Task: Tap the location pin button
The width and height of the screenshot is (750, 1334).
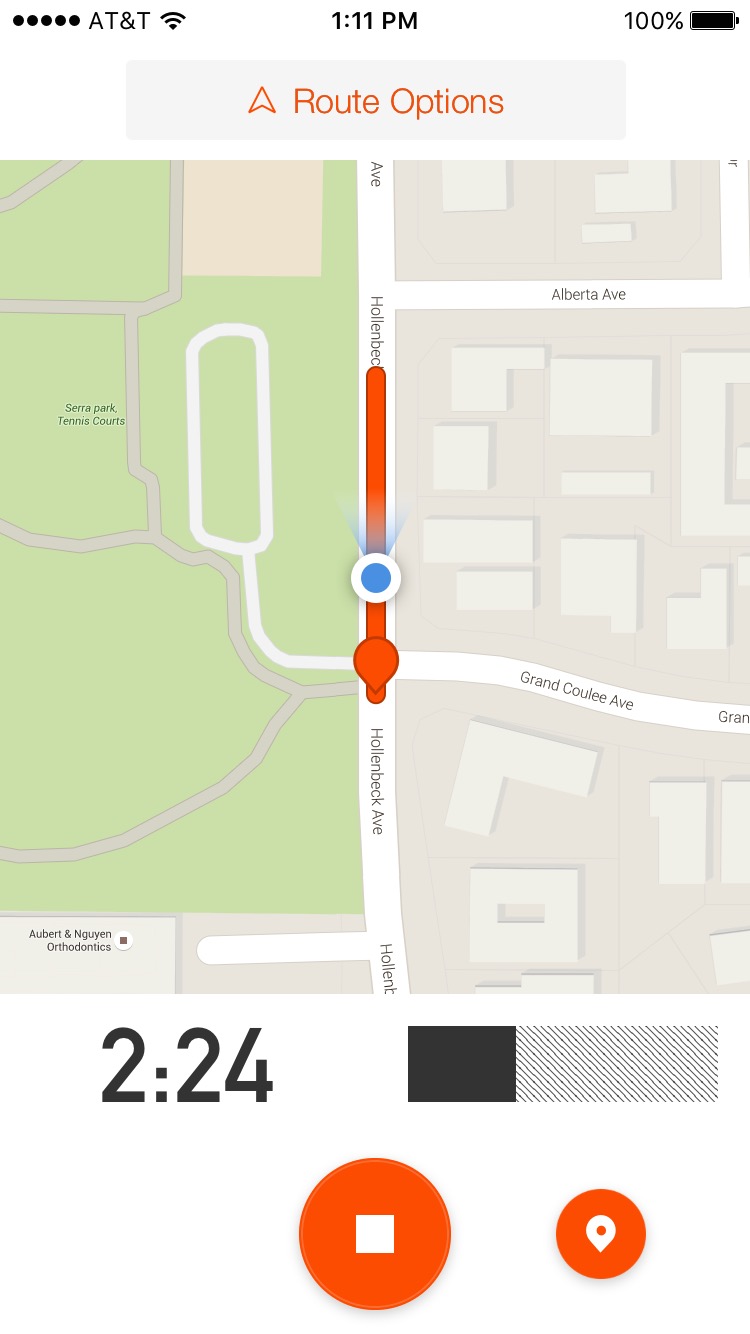Action: pyautogui.click(x=600, y=1233)
